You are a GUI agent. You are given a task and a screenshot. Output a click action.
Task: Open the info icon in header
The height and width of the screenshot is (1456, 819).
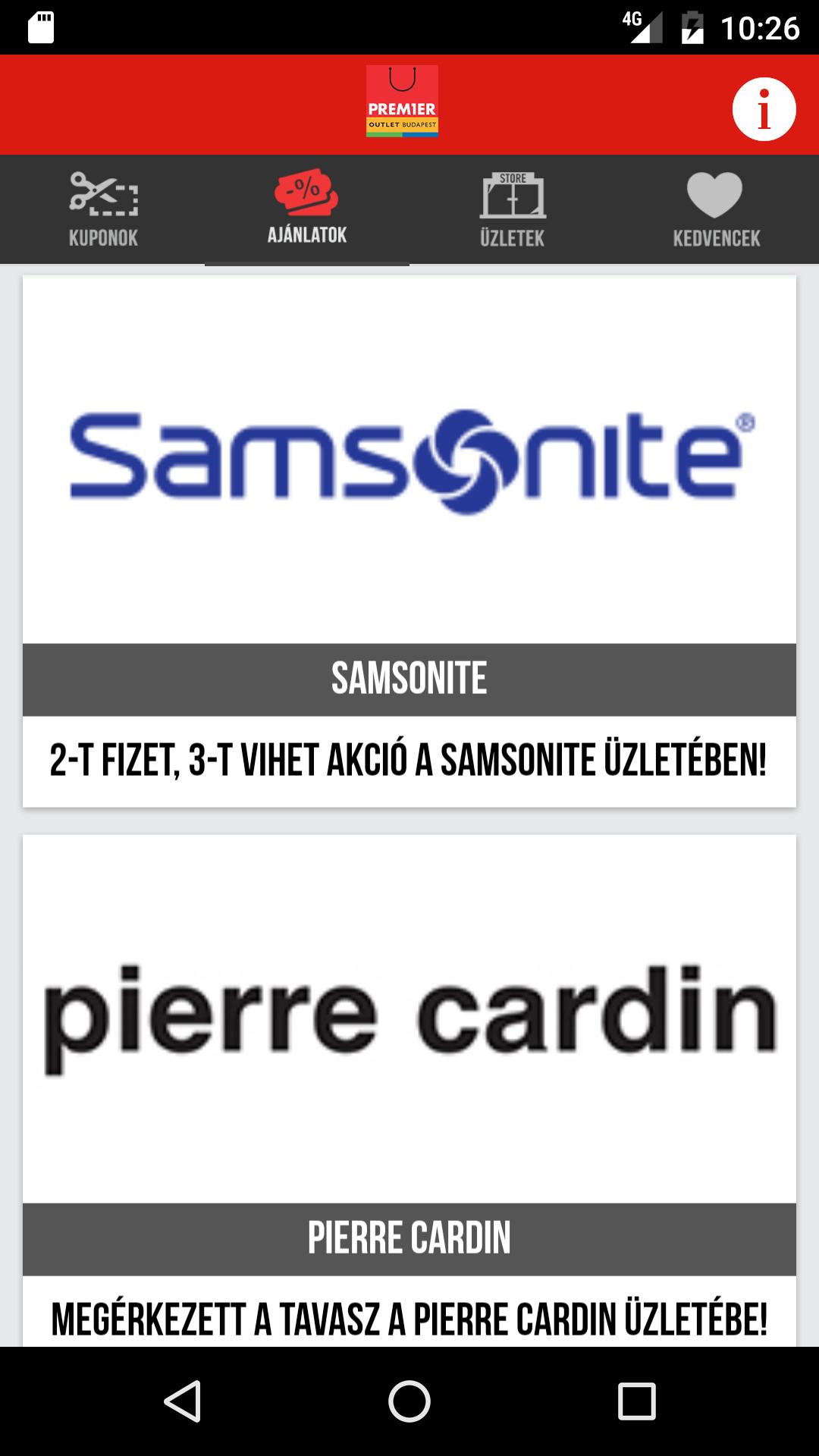pyautogui.click(x=764, y=109)
